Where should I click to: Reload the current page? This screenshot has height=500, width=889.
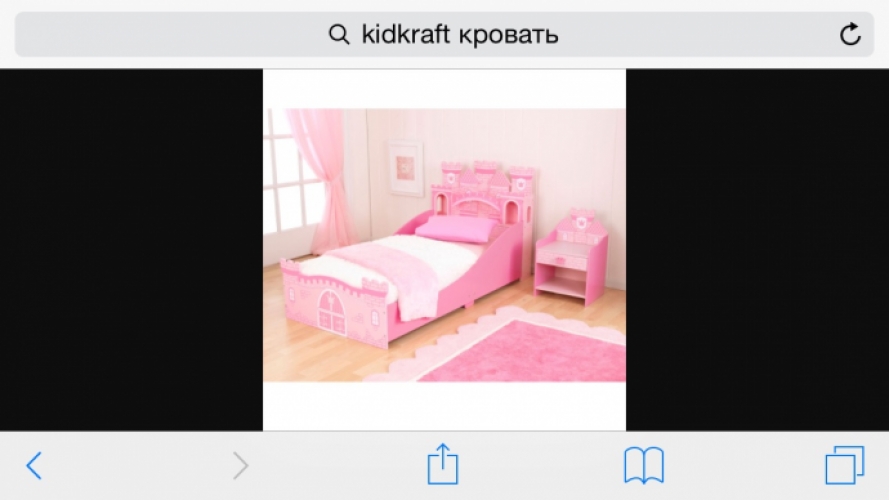[849, 35]
